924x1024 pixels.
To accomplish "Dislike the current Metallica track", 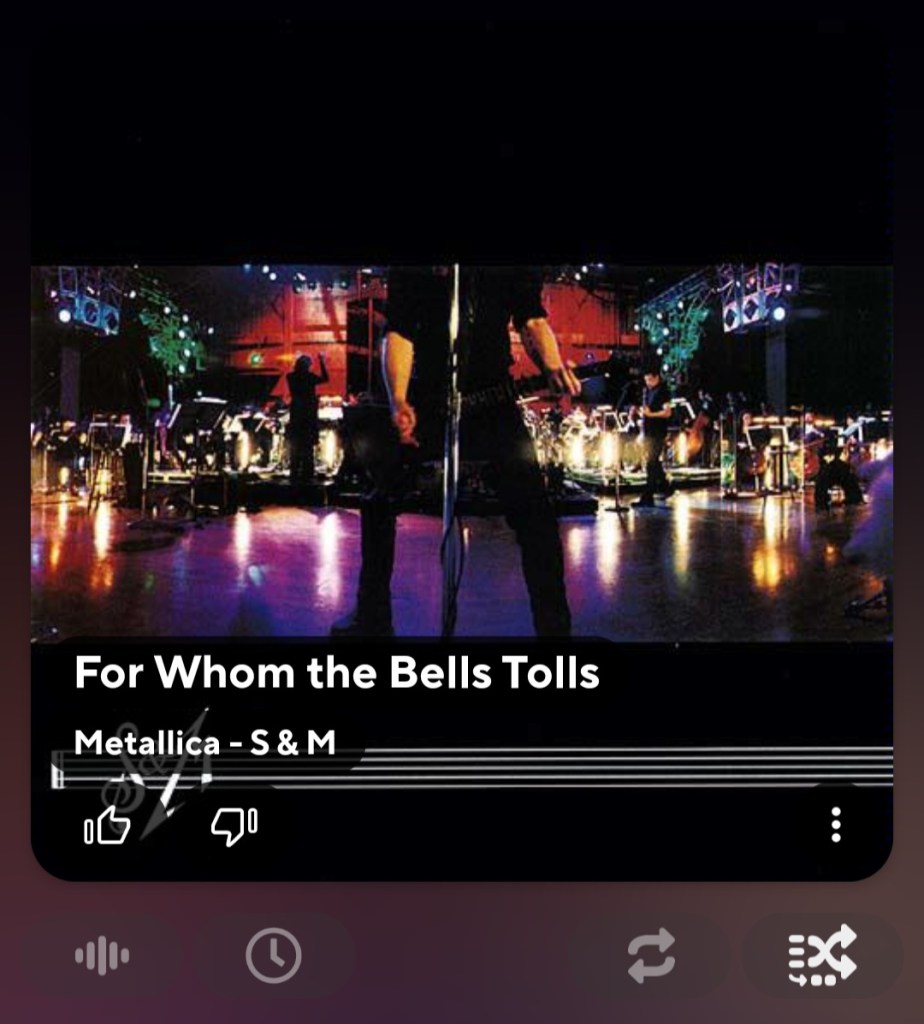I will 234,826.
